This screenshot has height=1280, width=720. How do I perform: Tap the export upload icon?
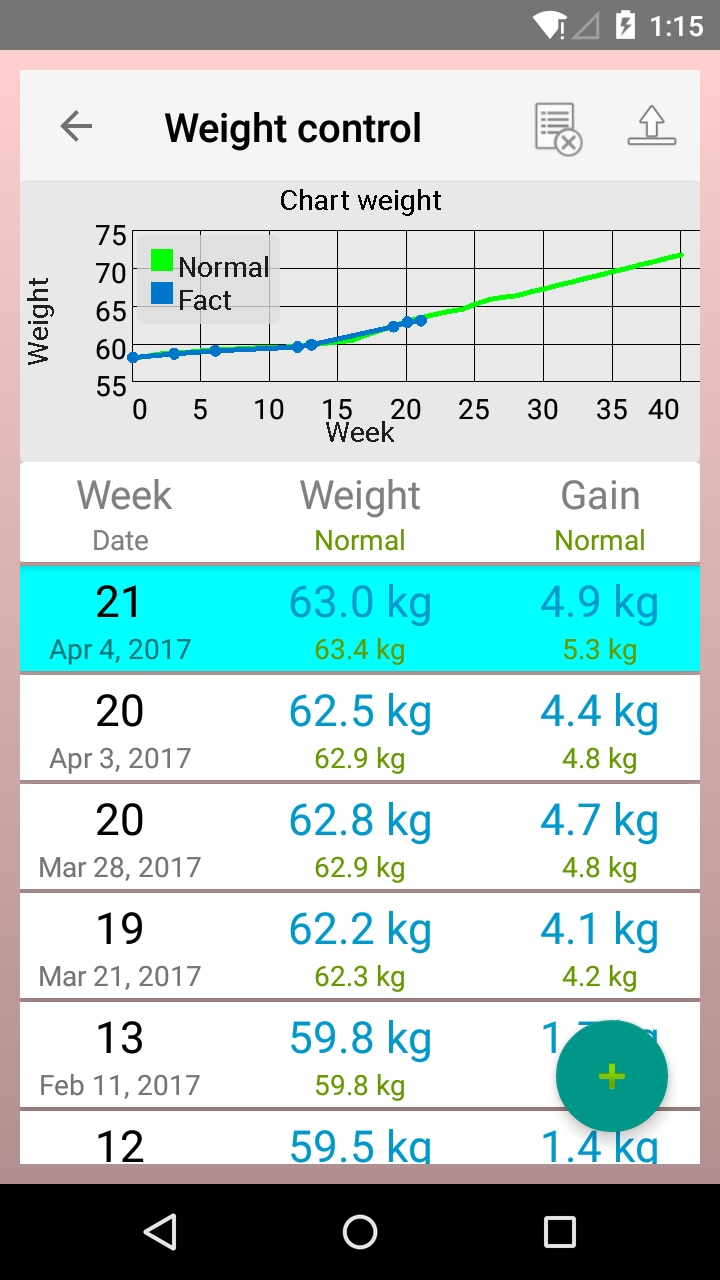tap(652, 127)
